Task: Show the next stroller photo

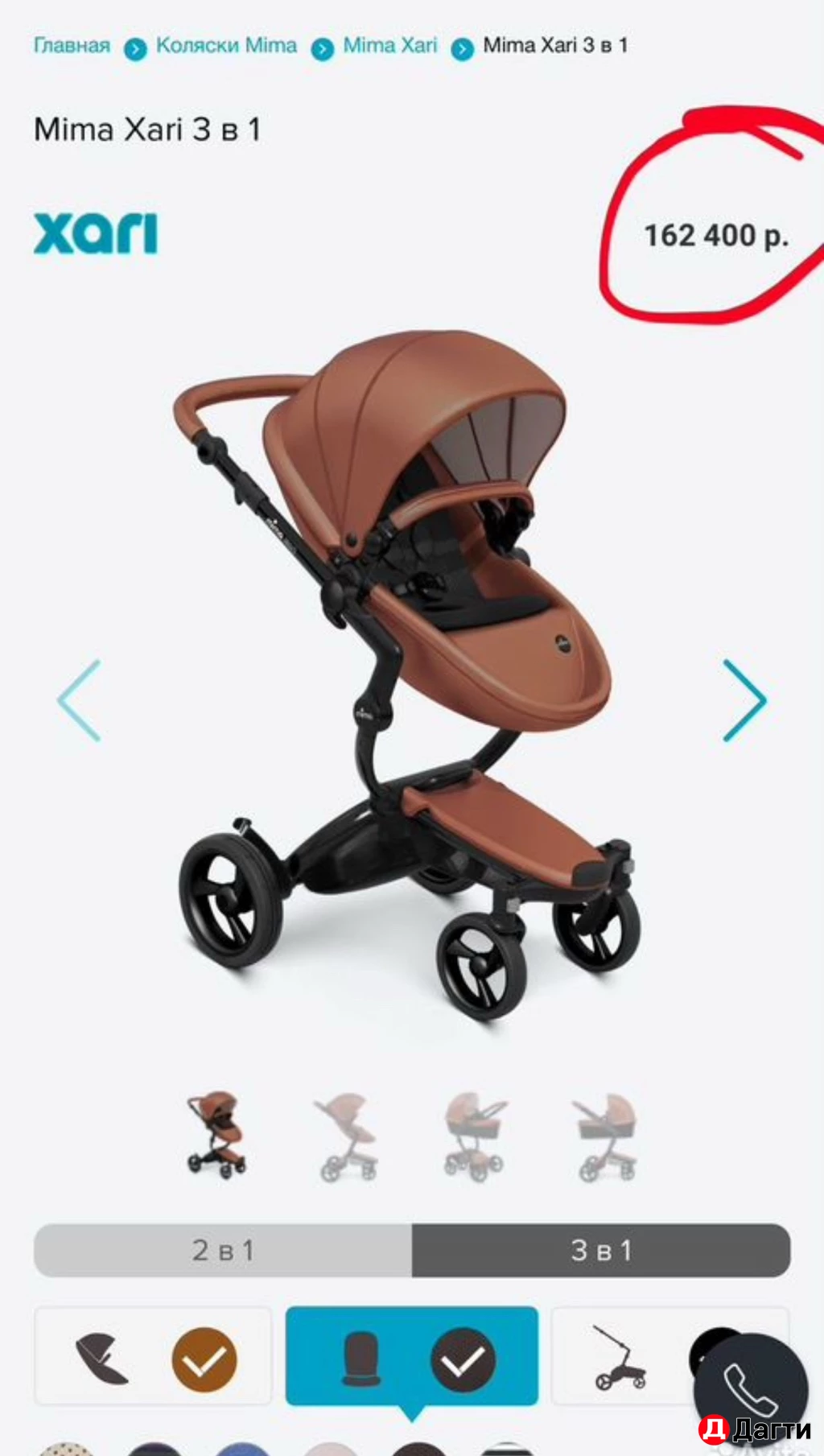Action: coord(744,700)
